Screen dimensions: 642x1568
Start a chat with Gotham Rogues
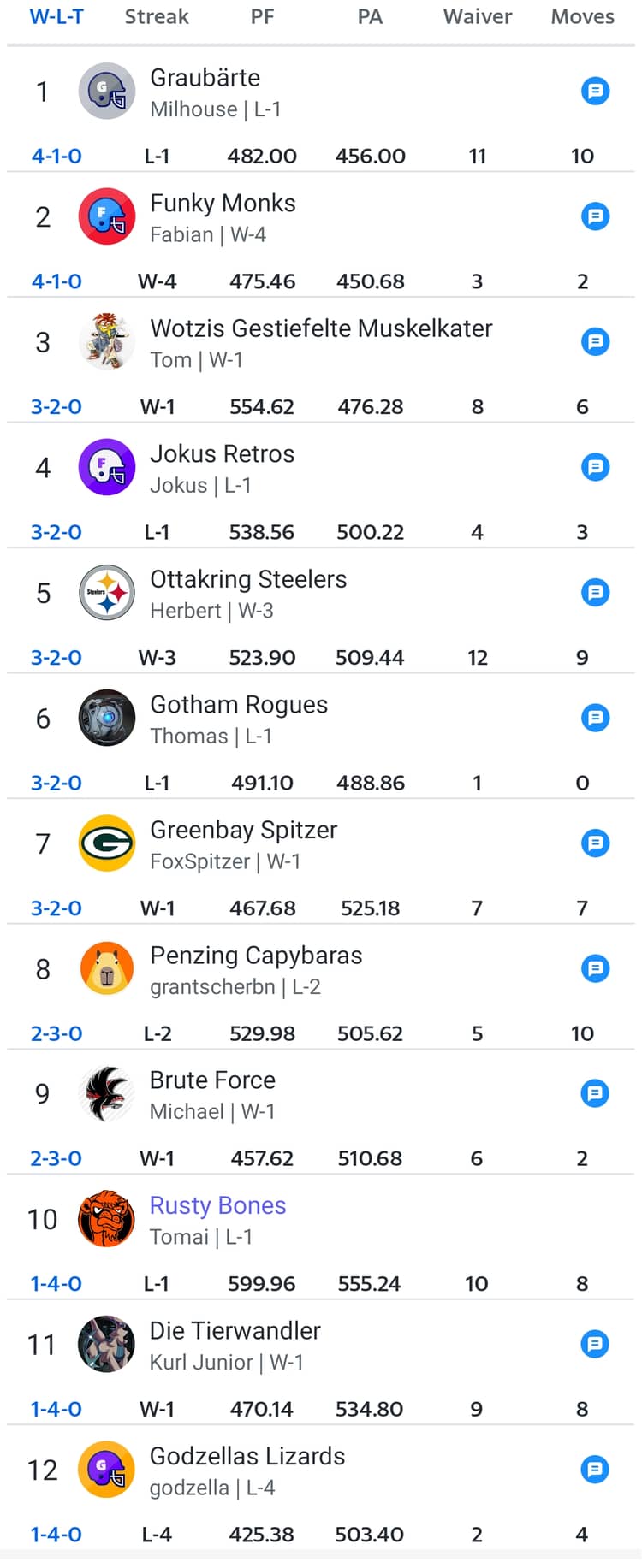click(595, 718)
